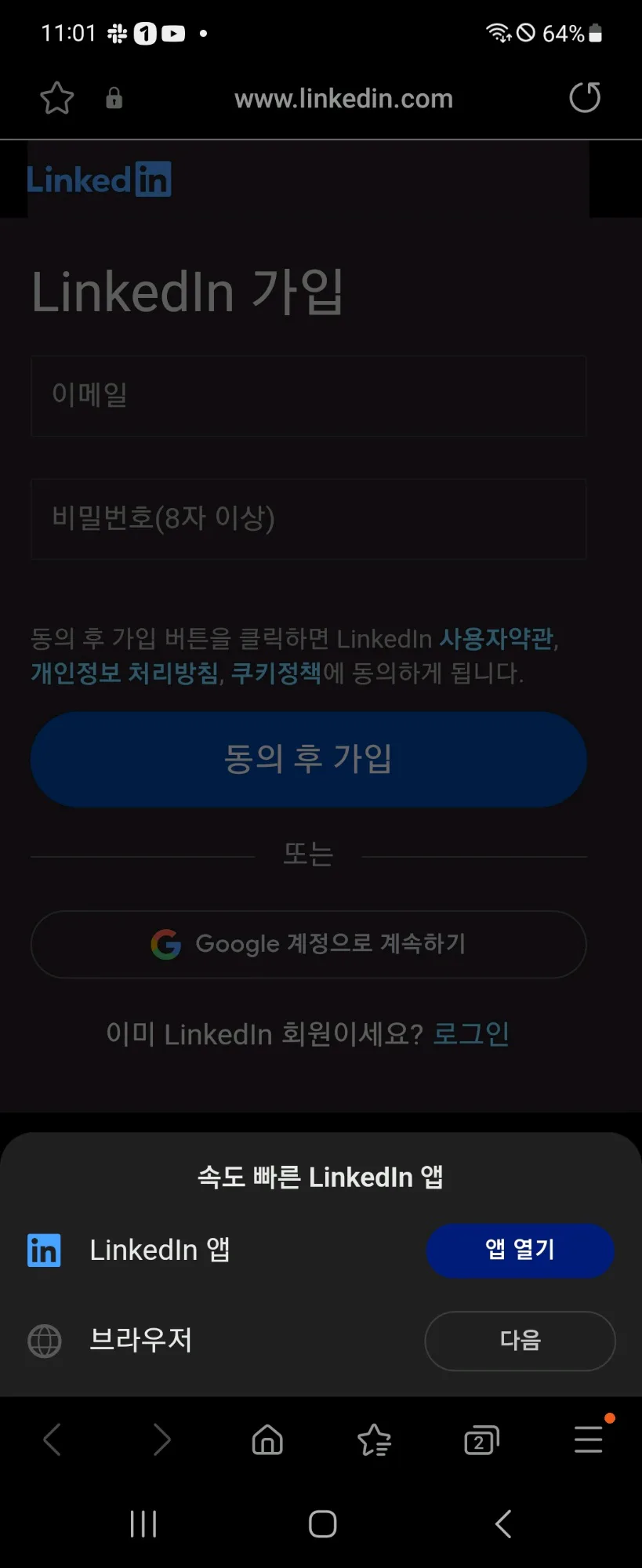The height and width of the screenshot is (1568, 642).
Task: Open the bookmarks list
Action: point(374,1439)
